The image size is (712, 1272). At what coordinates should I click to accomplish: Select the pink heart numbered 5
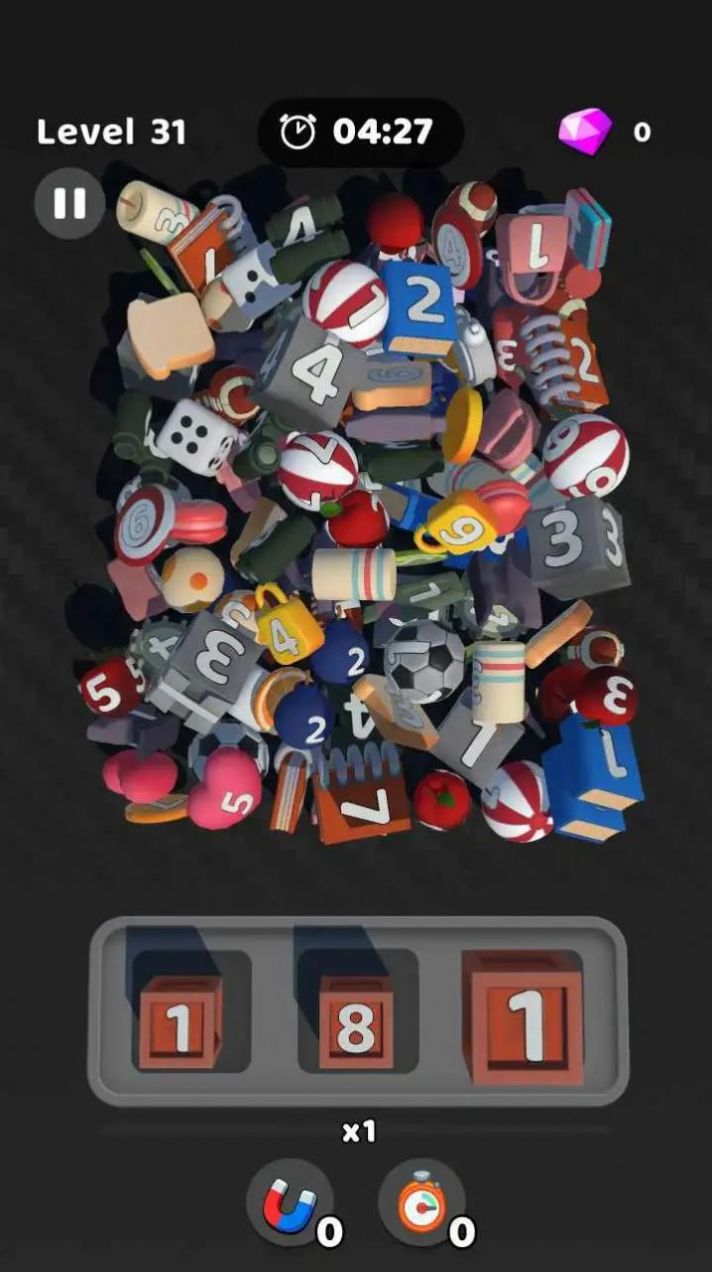pyautogui.click(x=227, y=790)
